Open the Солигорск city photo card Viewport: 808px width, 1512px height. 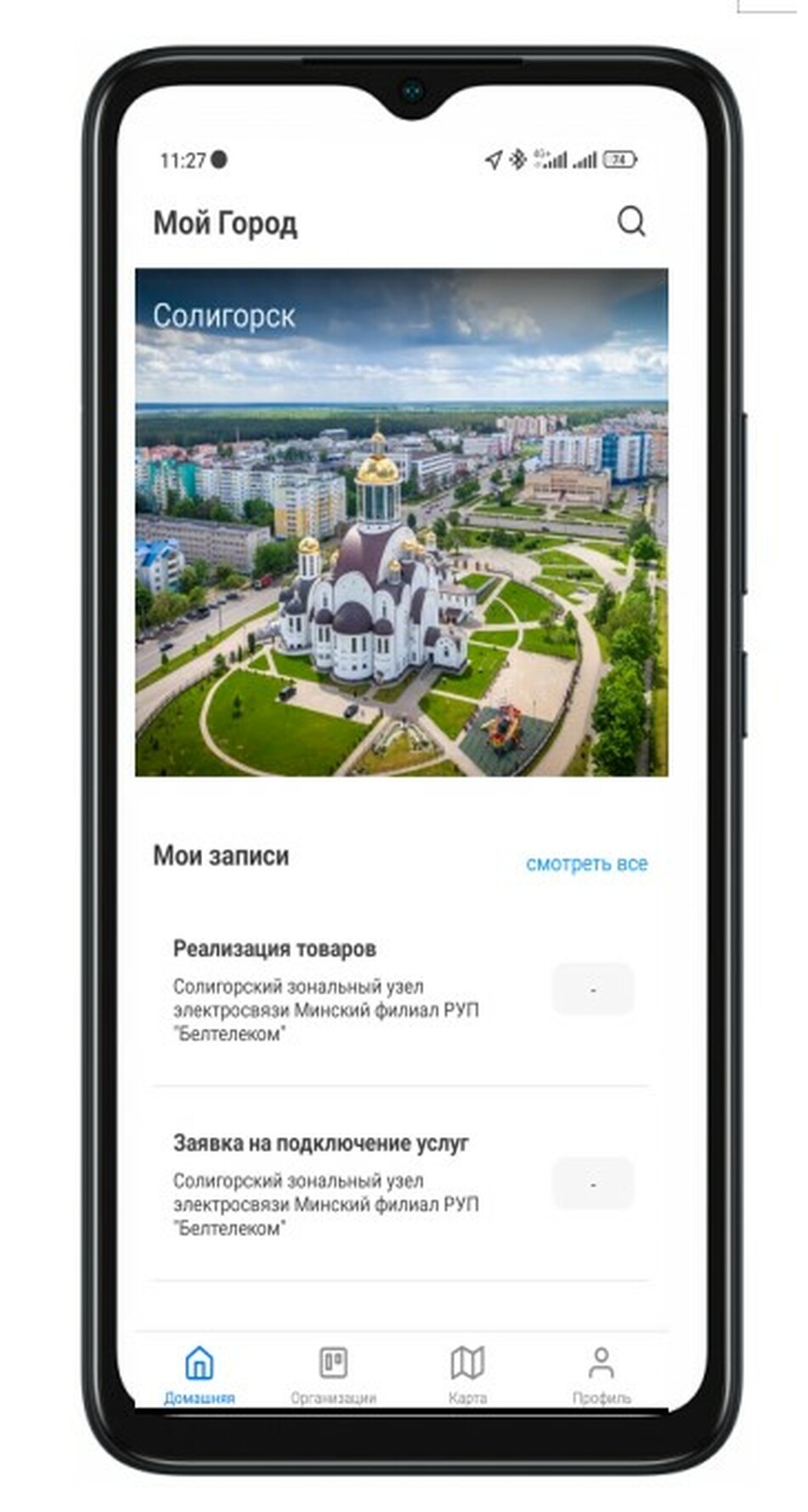[401, 522]
